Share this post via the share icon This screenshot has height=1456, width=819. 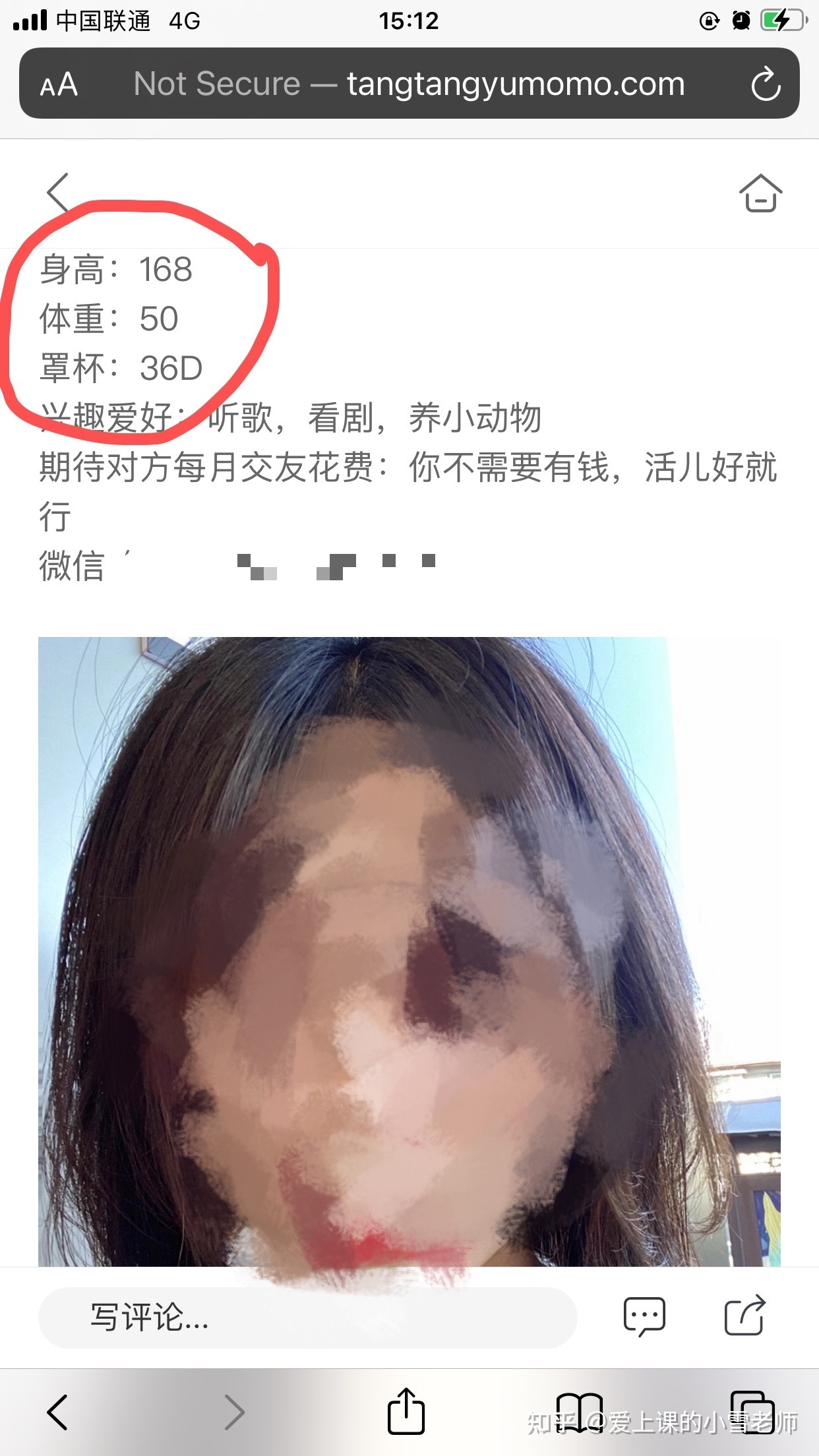click(x=744, y=1316)
